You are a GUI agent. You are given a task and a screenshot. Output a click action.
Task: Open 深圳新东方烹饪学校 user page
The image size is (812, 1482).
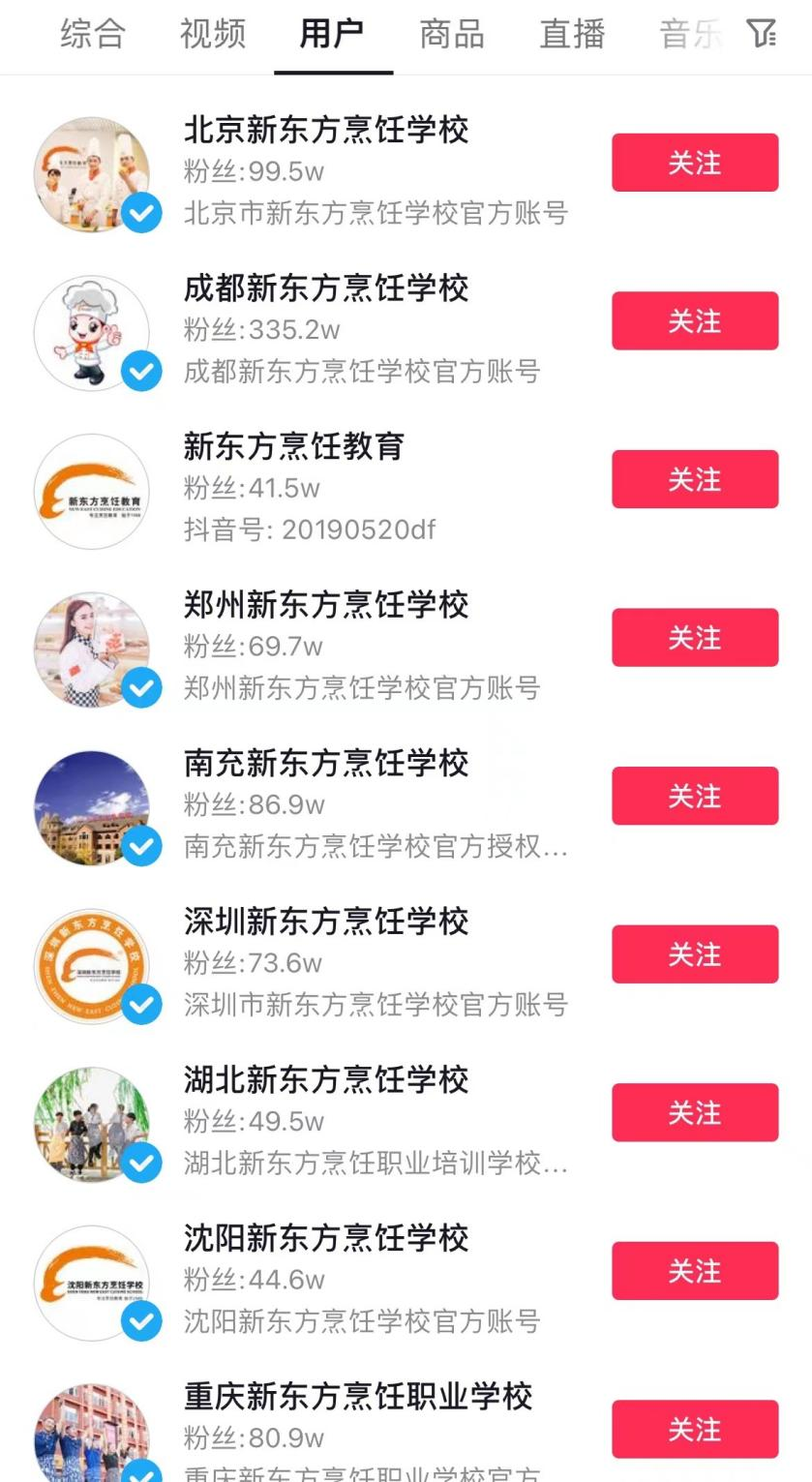[x=326, y=922]
